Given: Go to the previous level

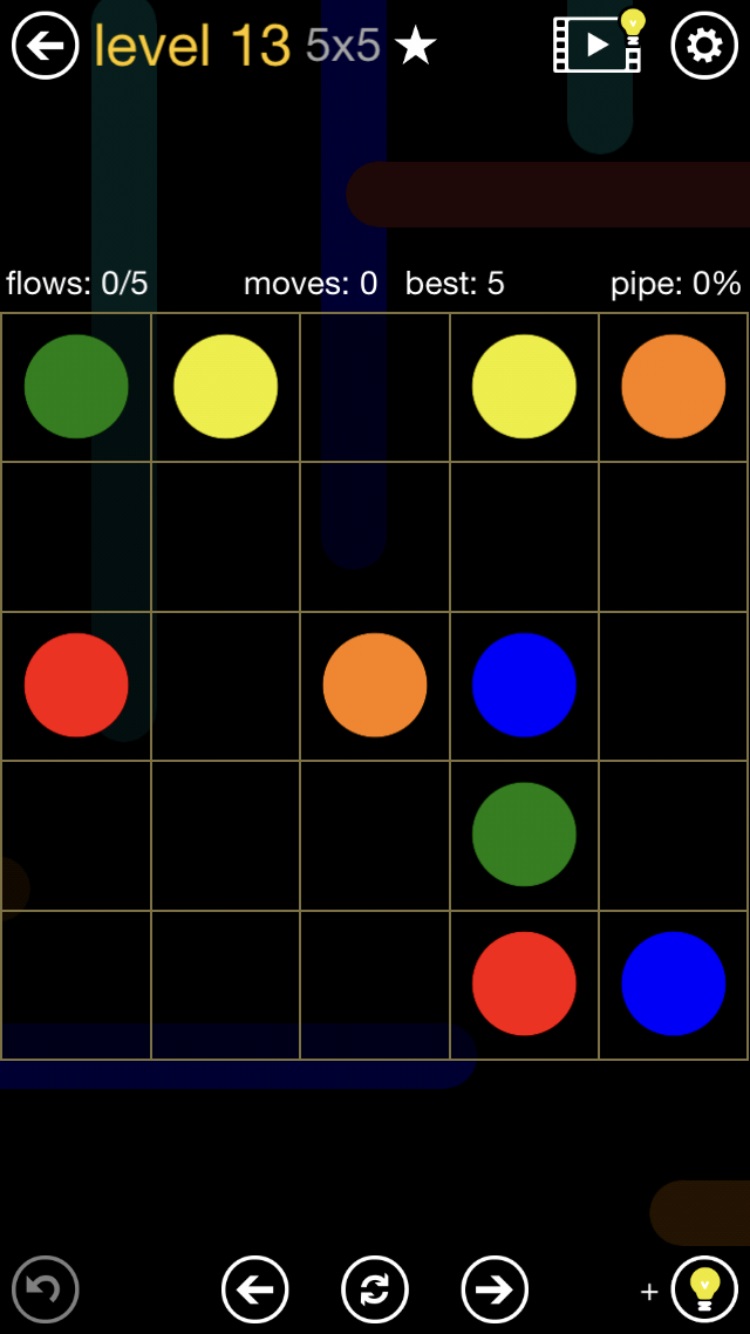Looking at the screenshot, I should [x=255, y=1289].
